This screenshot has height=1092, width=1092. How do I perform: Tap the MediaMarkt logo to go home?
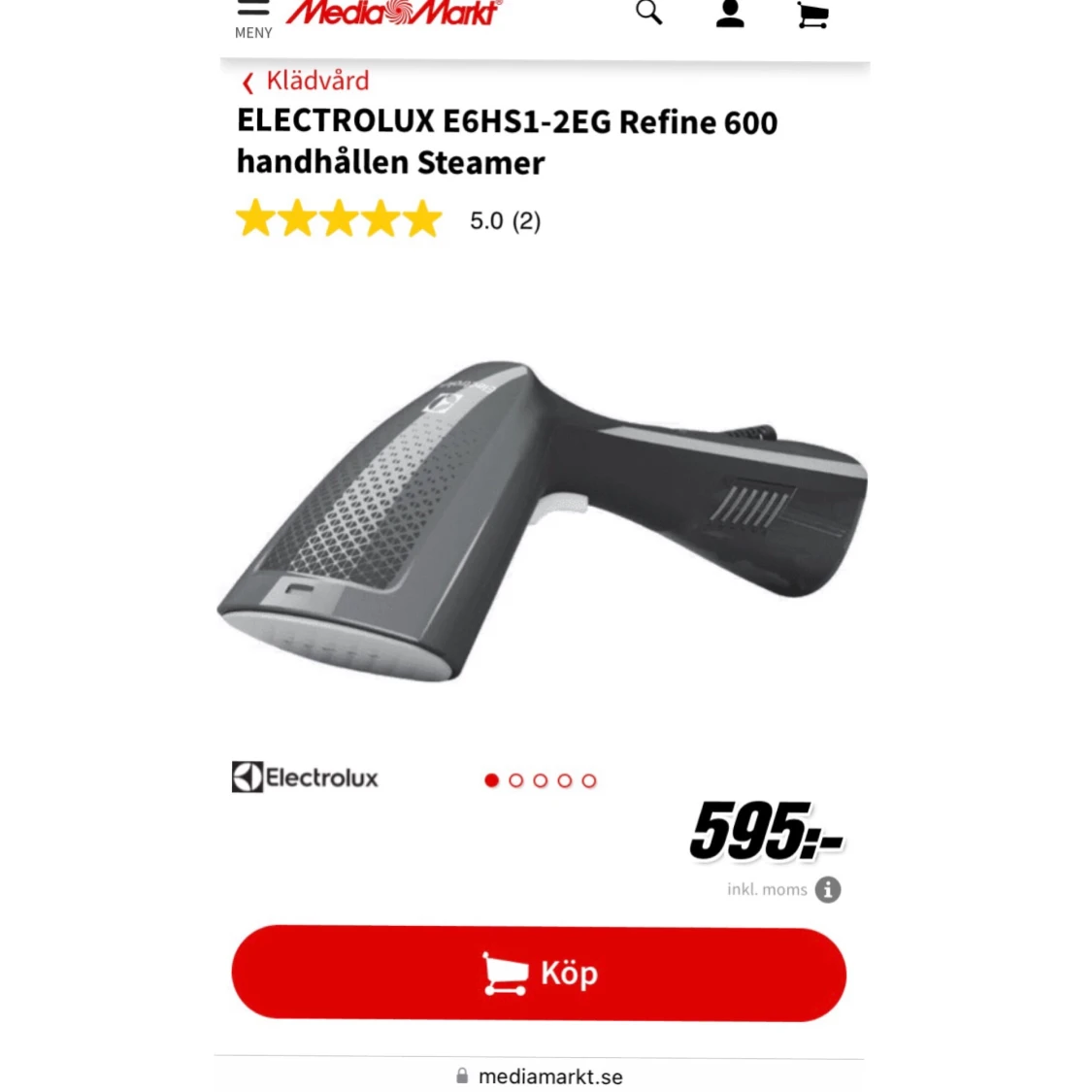(x=393, y=13)
